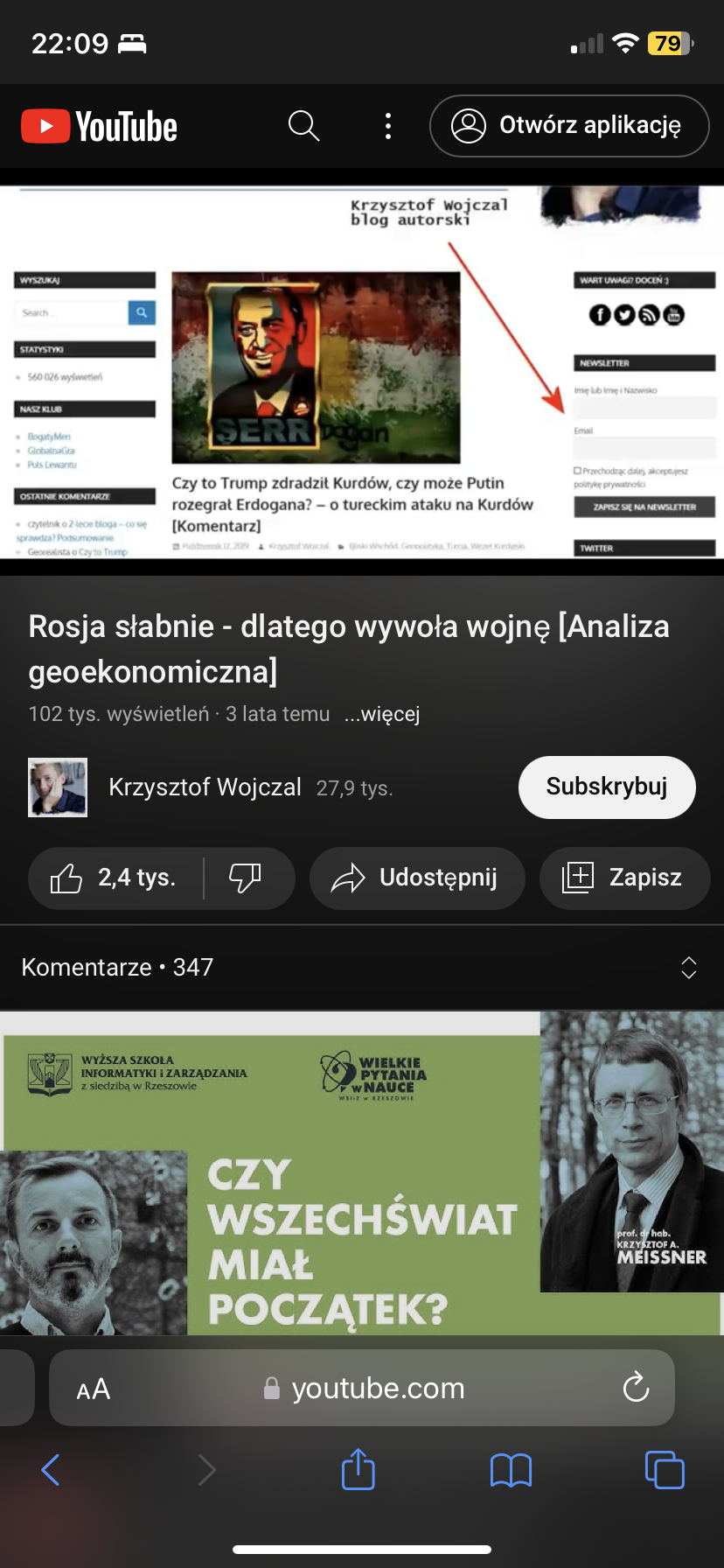Open Safari share sheet
The height and width of the screenshot is (1568, 724).
(358, 1469)
